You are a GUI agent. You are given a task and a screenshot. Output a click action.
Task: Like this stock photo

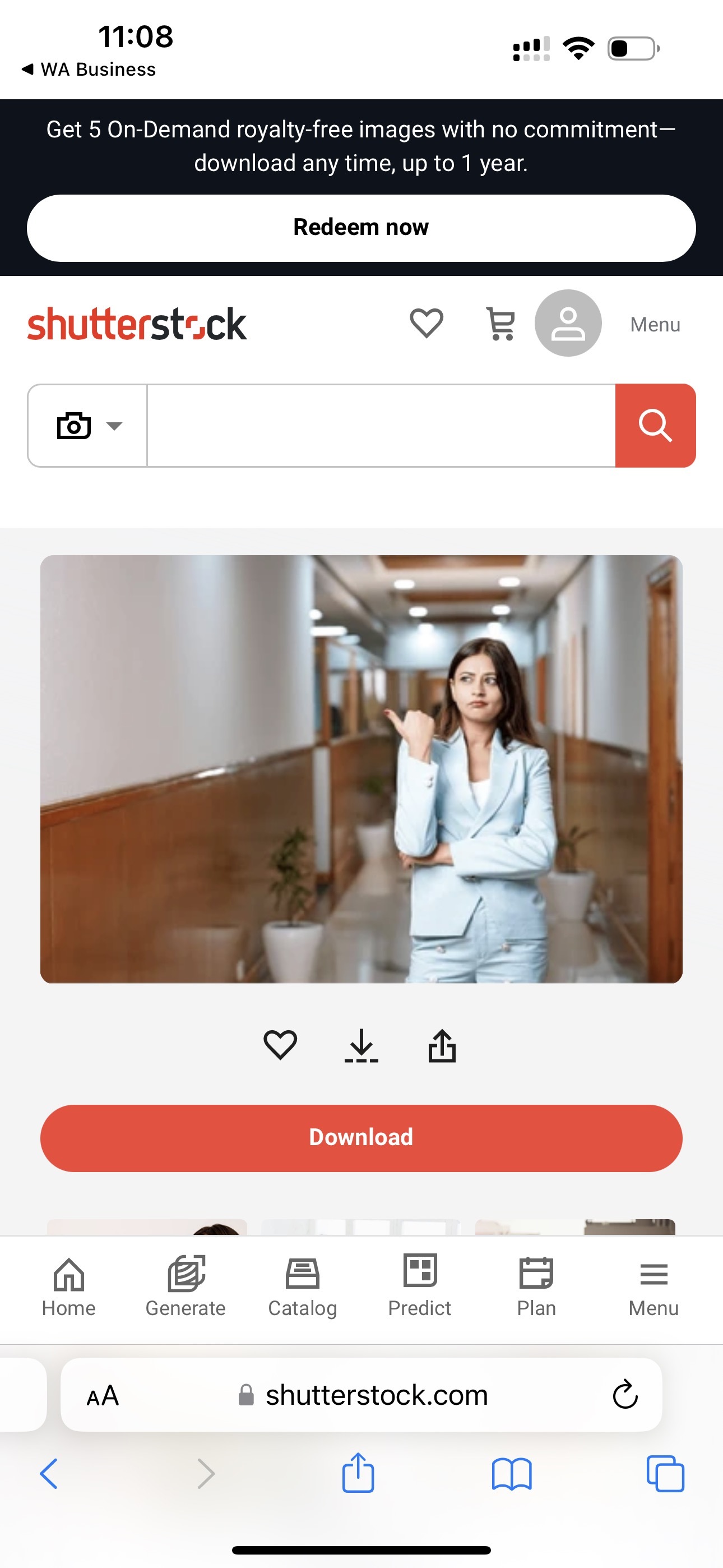coord(280,1045)
